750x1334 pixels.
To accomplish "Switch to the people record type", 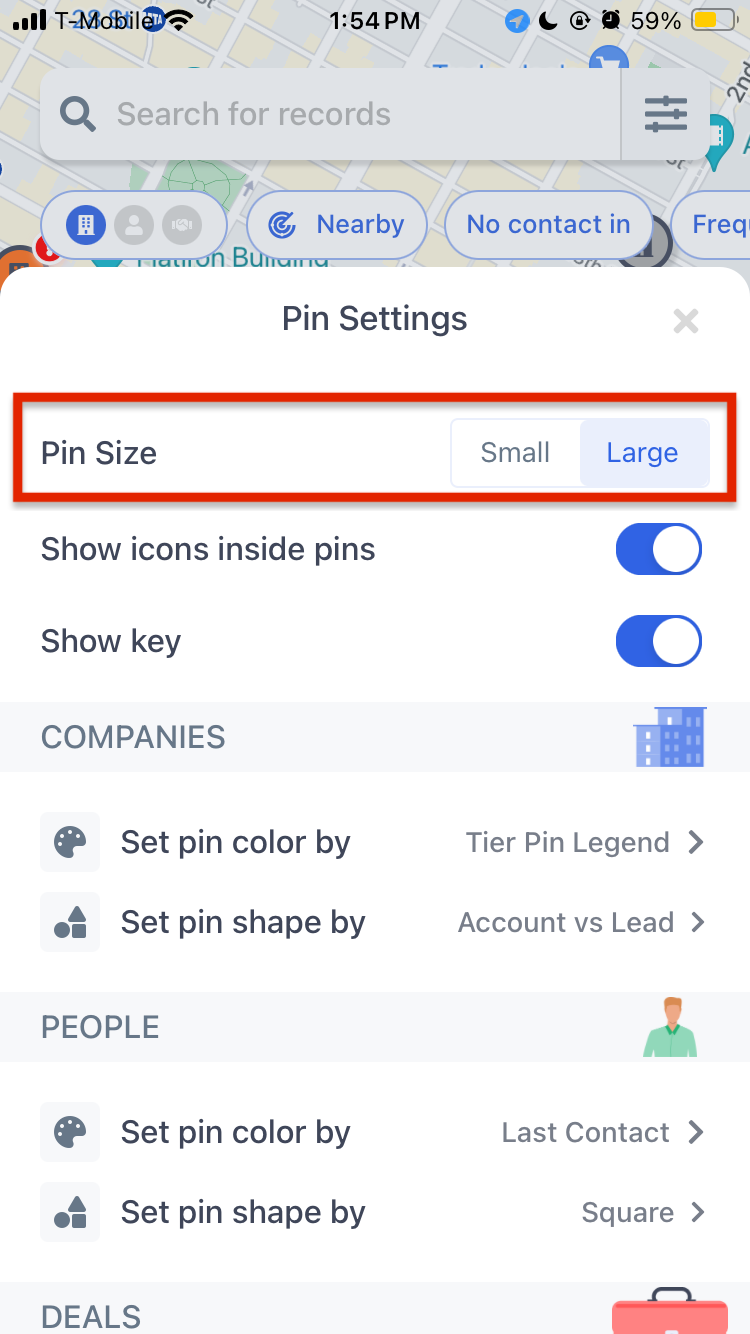I will tap(134, 225).
